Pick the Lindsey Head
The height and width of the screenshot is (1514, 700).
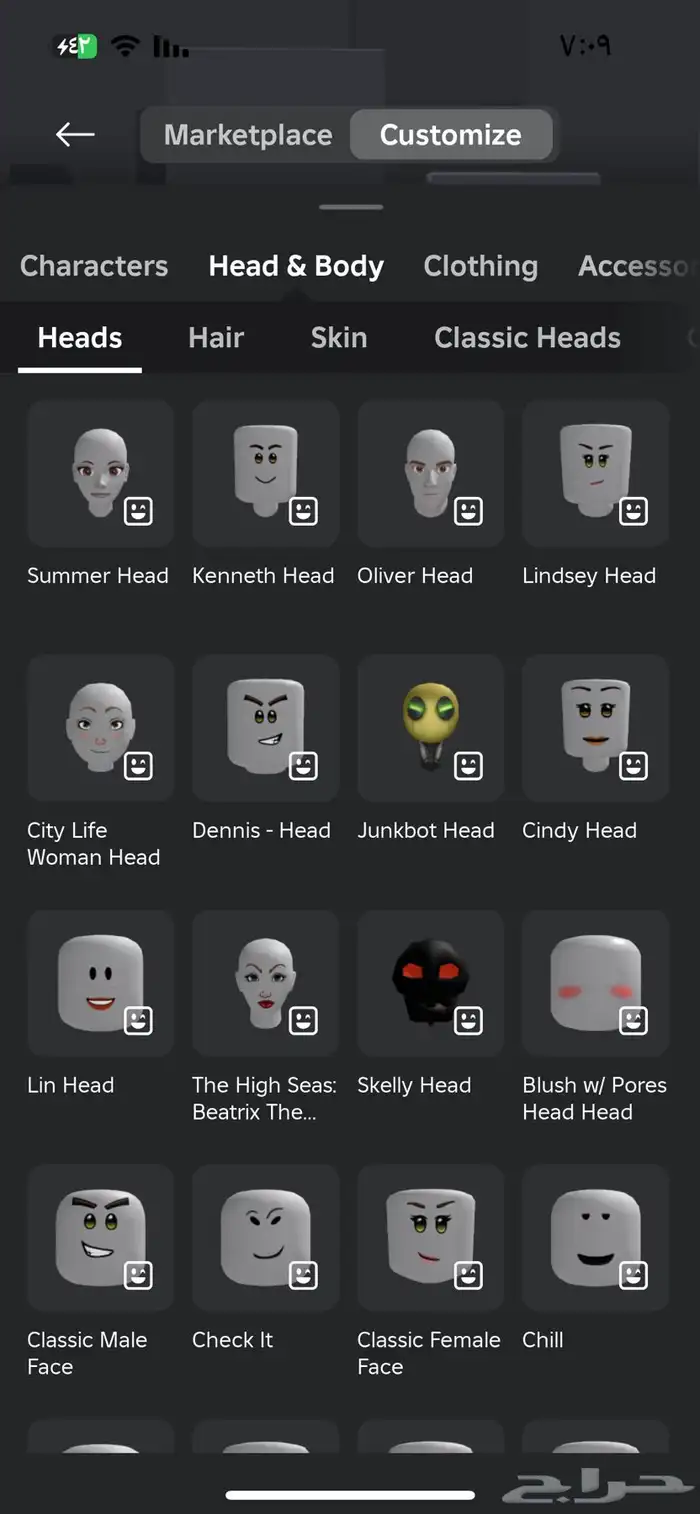click(x=595, y=473)
